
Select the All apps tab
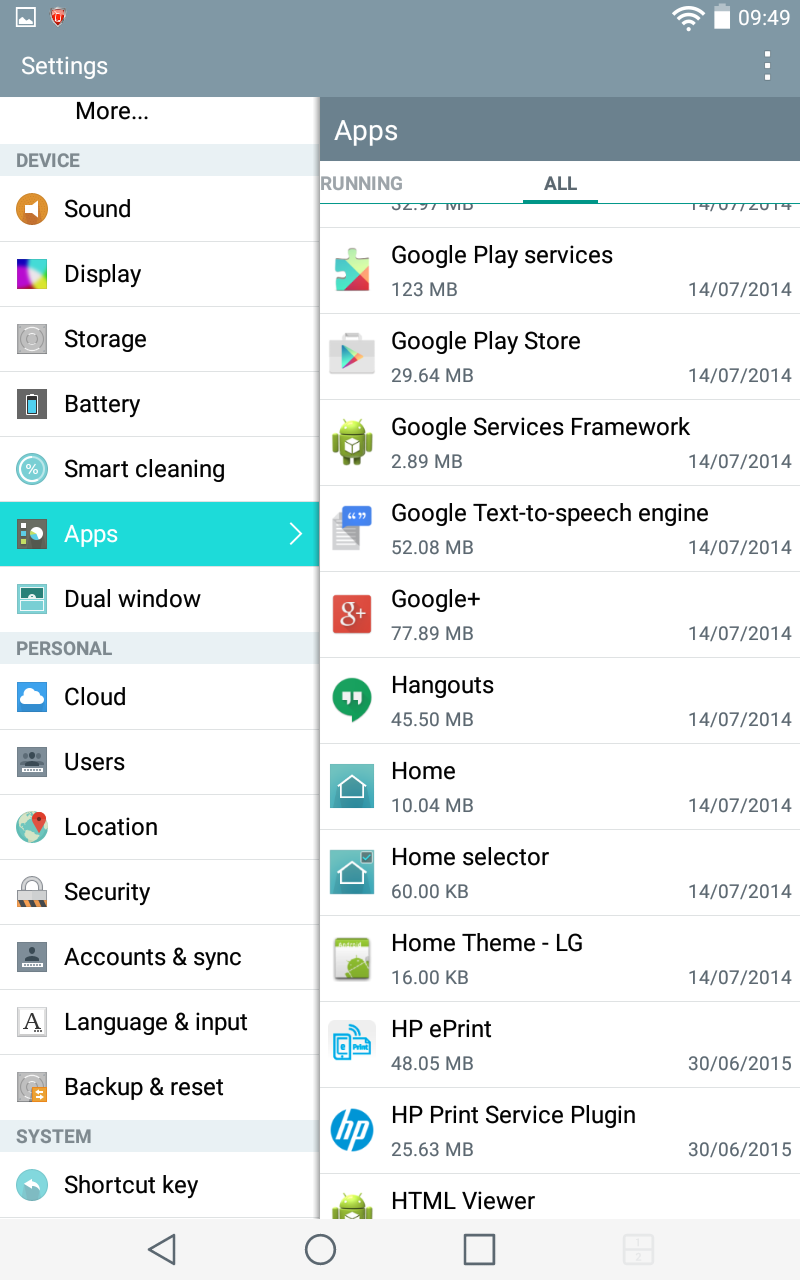click(x=560, y=183)
